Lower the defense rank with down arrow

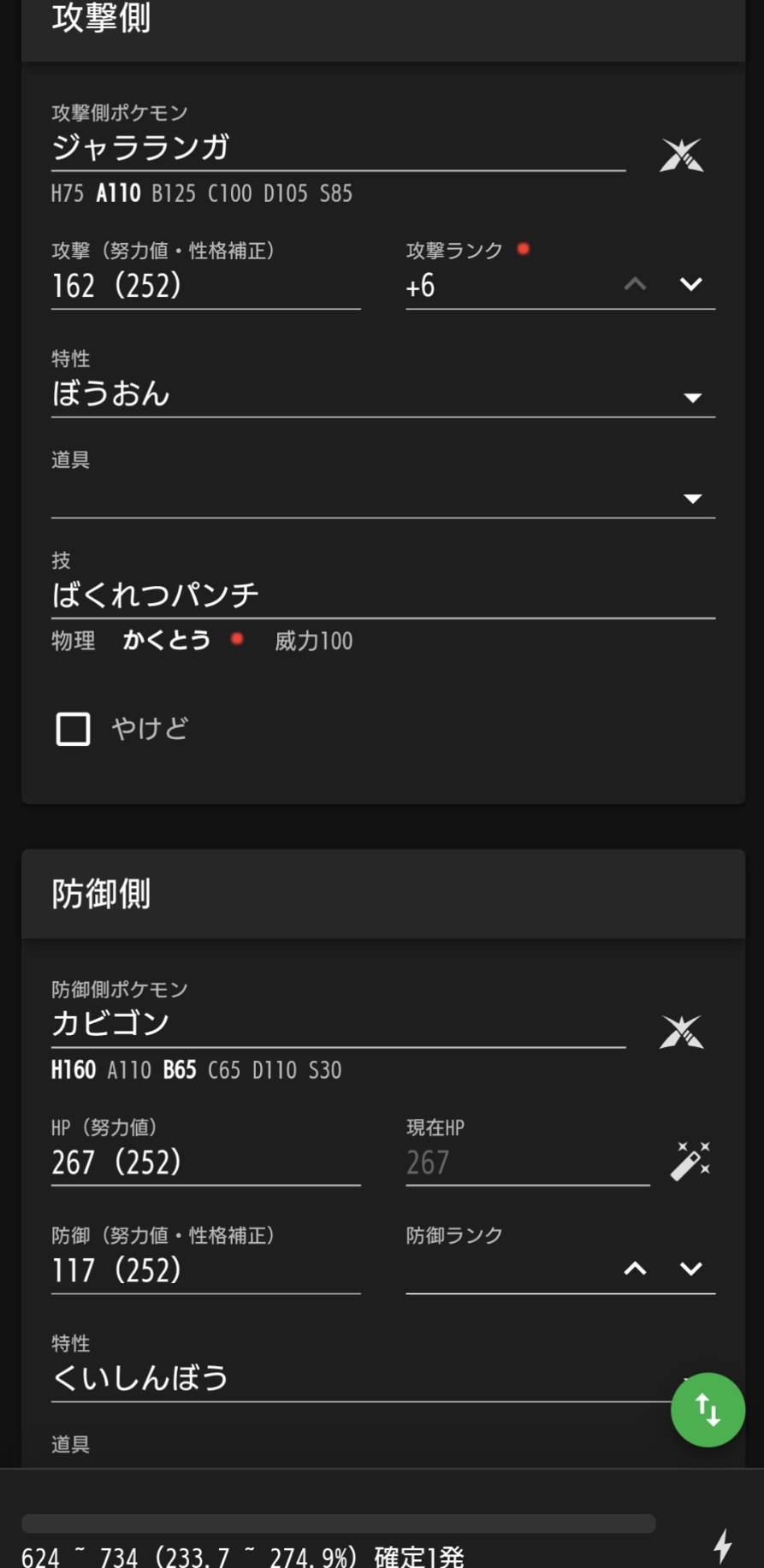(691, 1269)
